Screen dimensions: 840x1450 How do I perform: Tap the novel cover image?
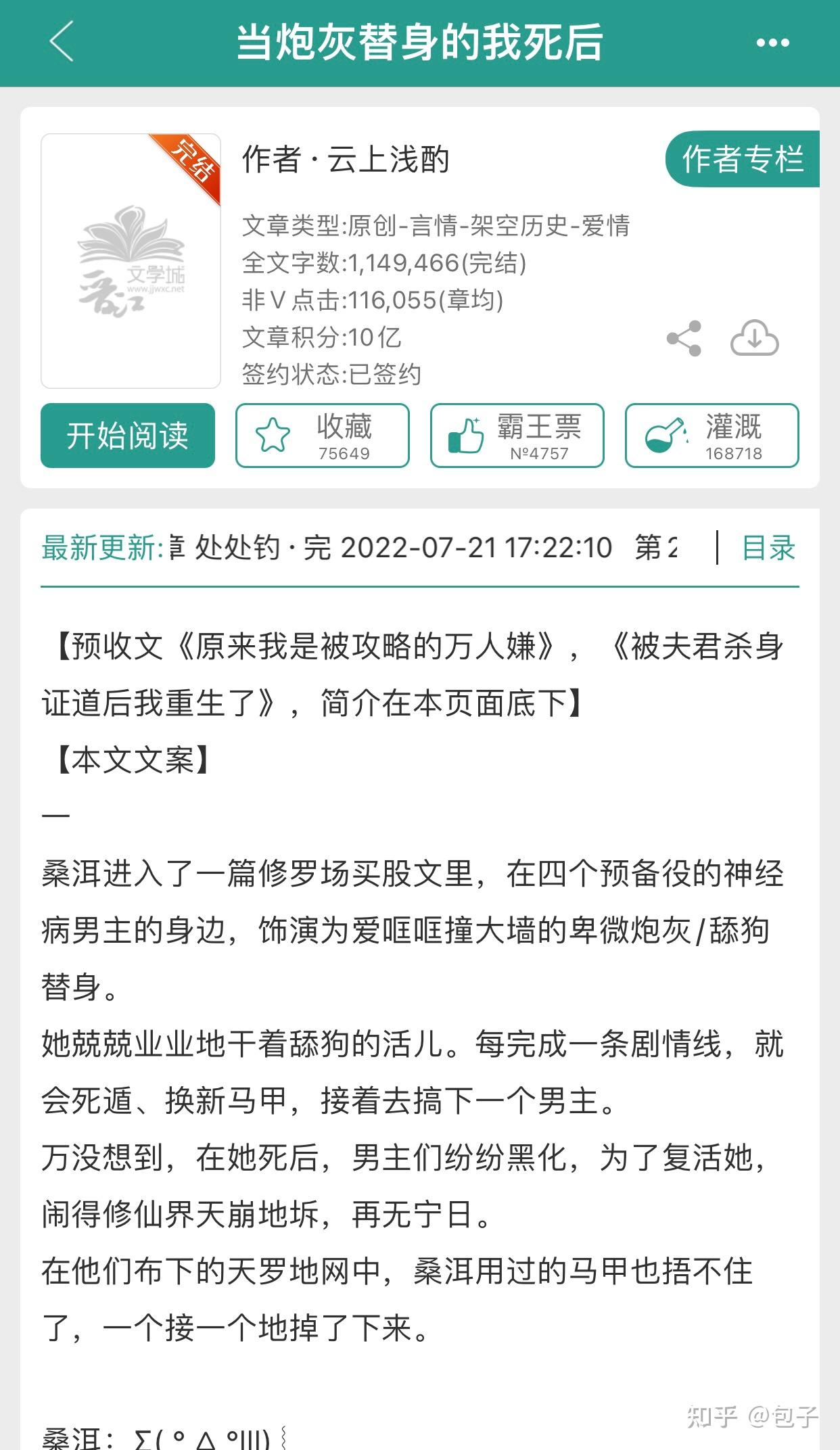(131, 261)
